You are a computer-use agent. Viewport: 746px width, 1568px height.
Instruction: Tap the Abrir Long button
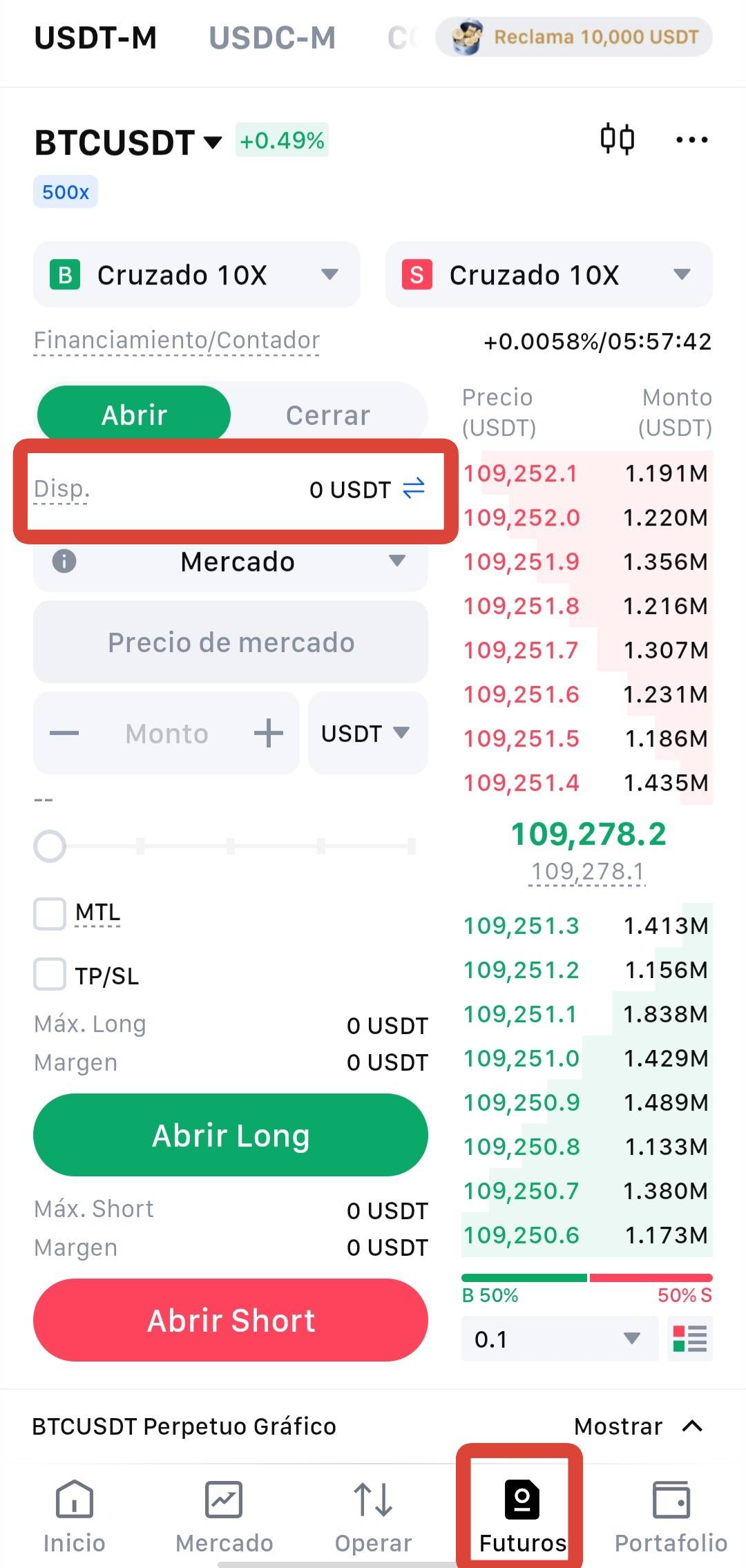coord(231,1135)
